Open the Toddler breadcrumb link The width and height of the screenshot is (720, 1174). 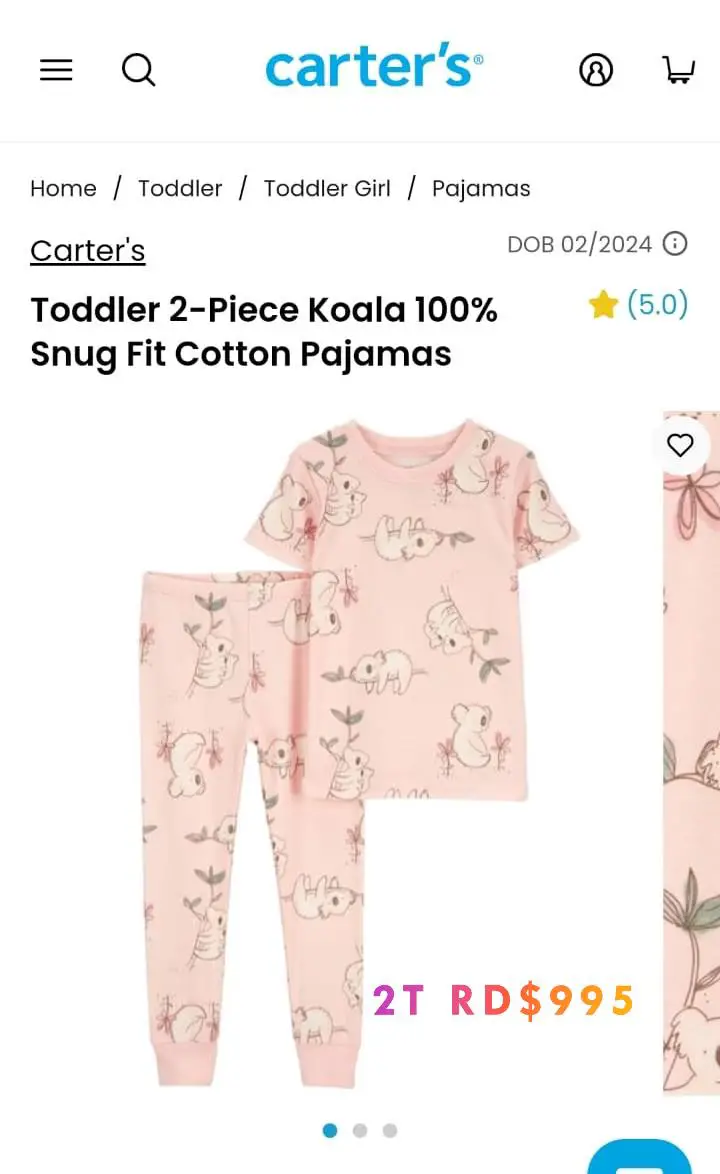pos(180,188)
